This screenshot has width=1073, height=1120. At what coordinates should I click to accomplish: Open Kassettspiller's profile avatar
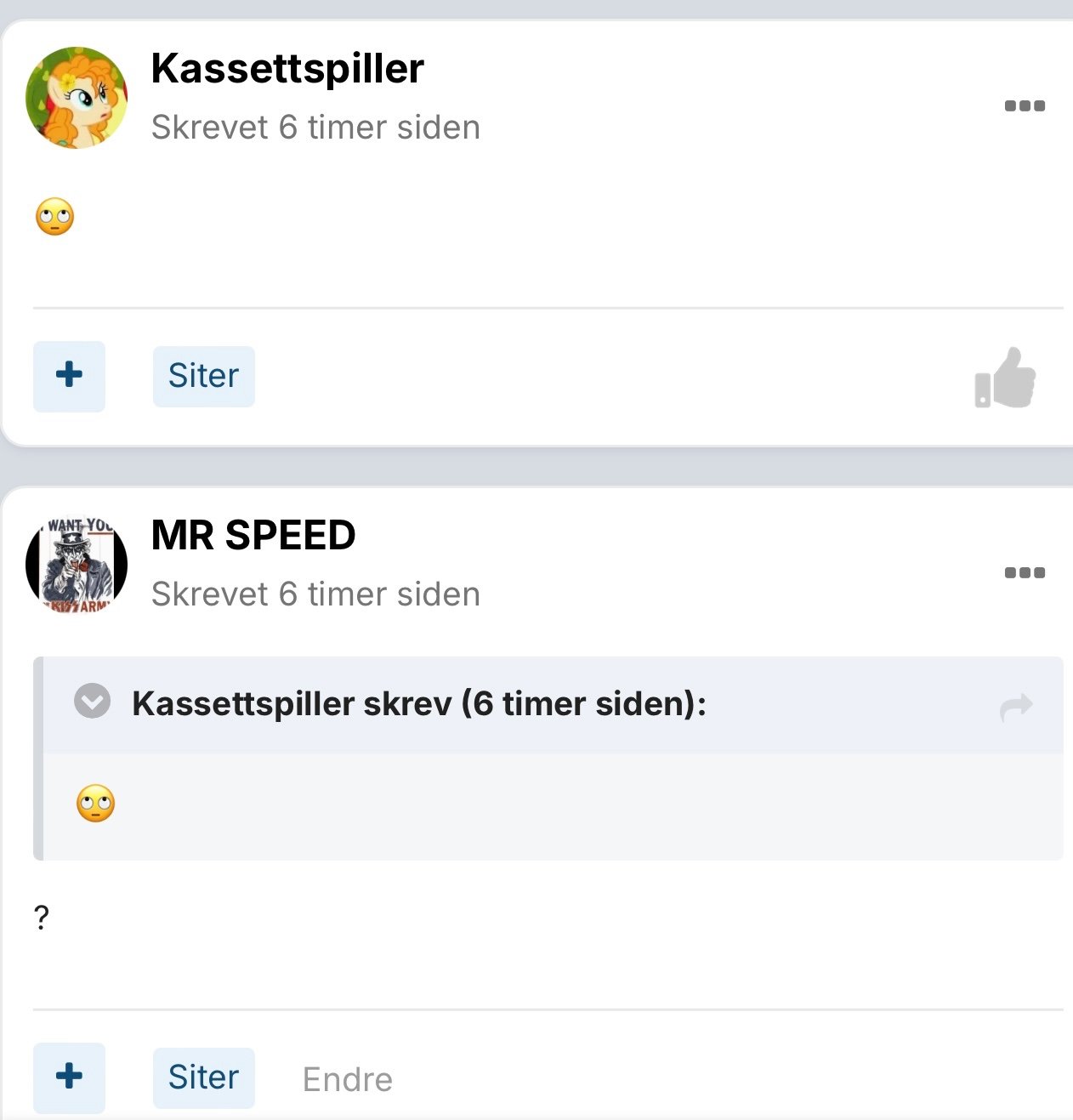pos(77,98)
